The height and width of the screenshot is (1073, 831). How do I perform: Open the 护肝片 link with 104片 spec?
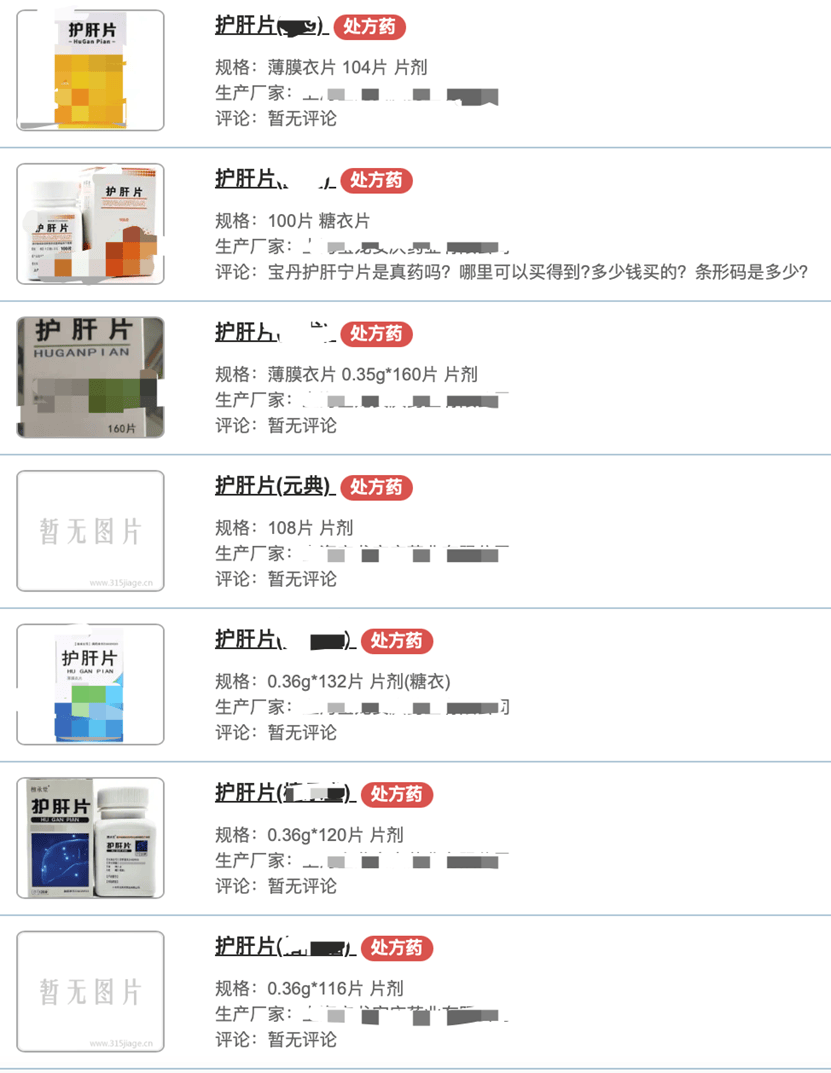pos(270,26)
